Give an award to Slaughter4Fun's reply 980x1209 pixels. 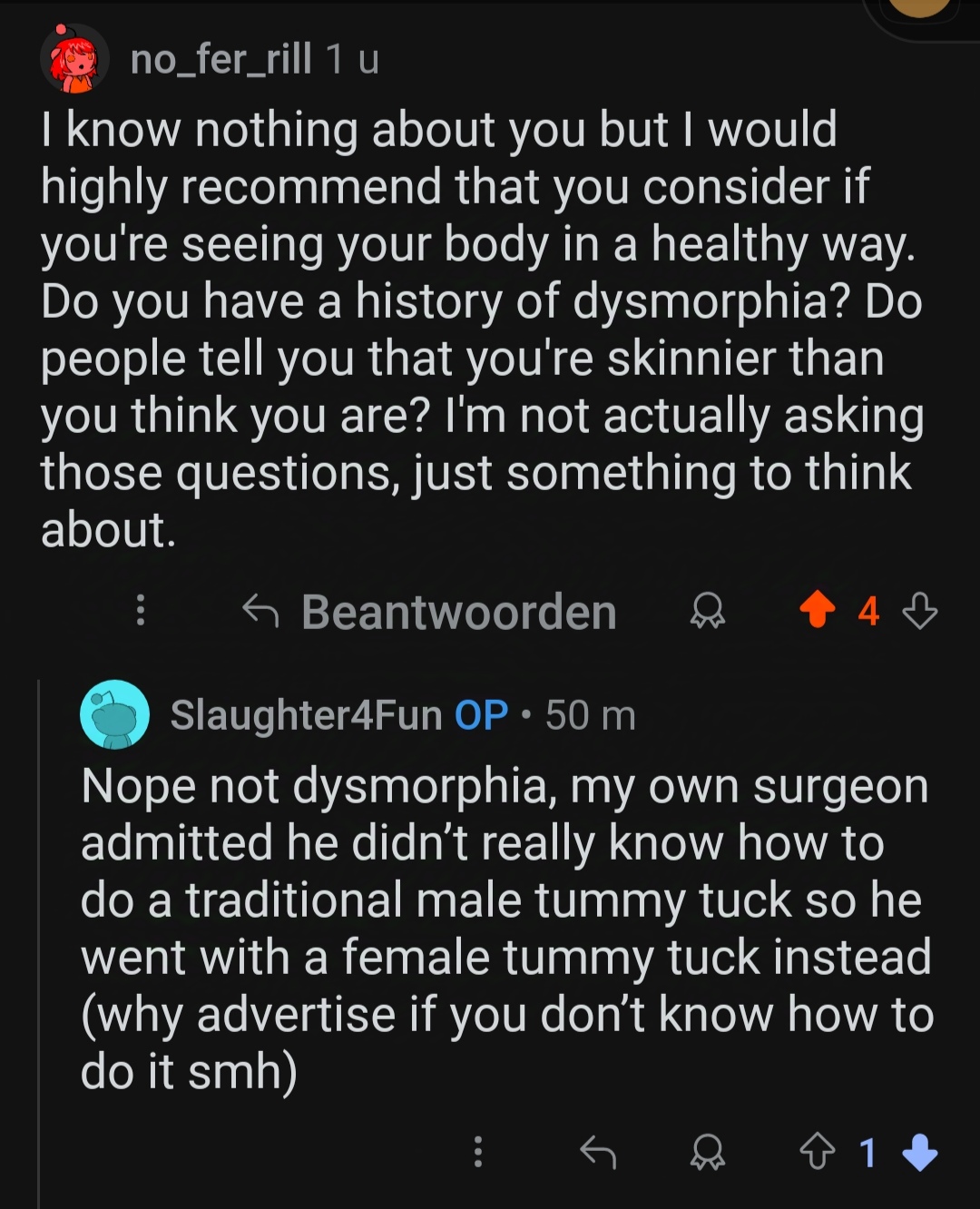point(708,1153)
